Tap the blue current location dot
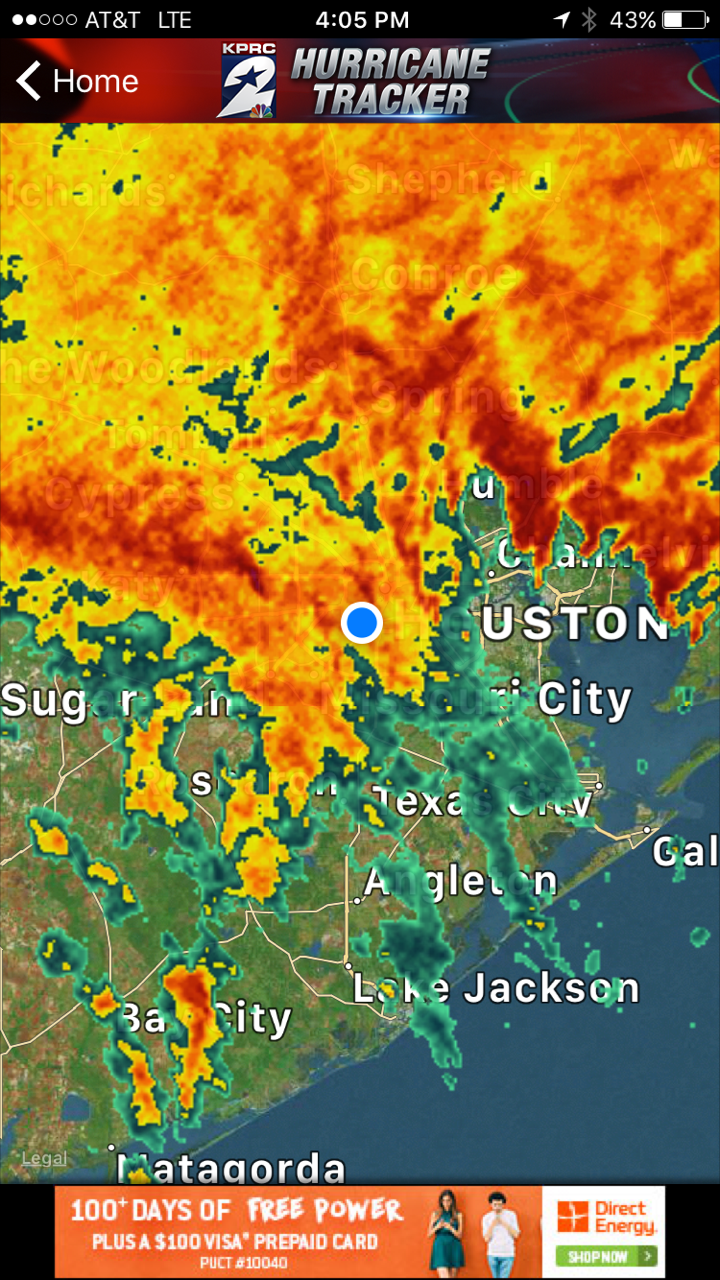 [361, 622]
